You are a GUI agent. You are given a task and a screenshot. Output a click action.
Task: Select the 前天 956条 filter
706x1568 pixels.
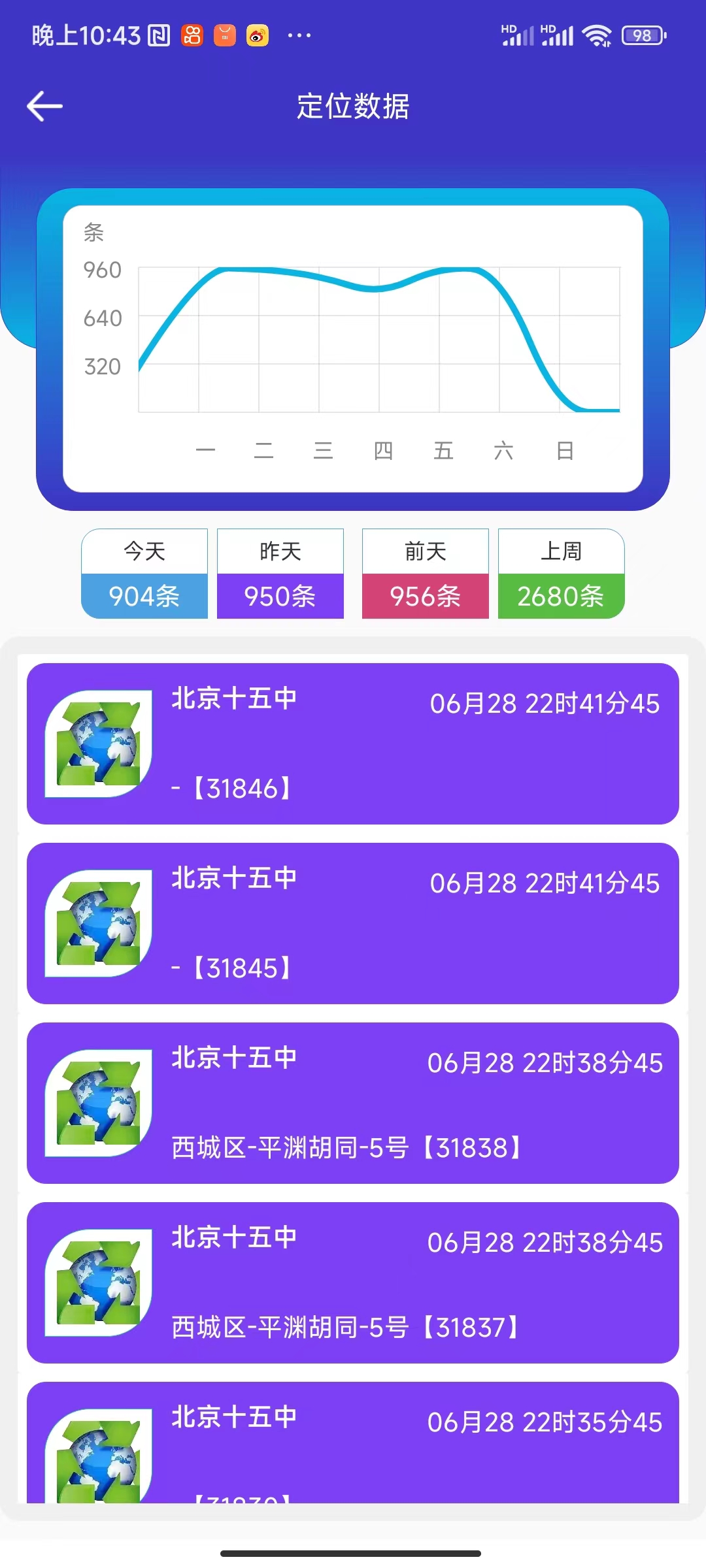[426, 574]
